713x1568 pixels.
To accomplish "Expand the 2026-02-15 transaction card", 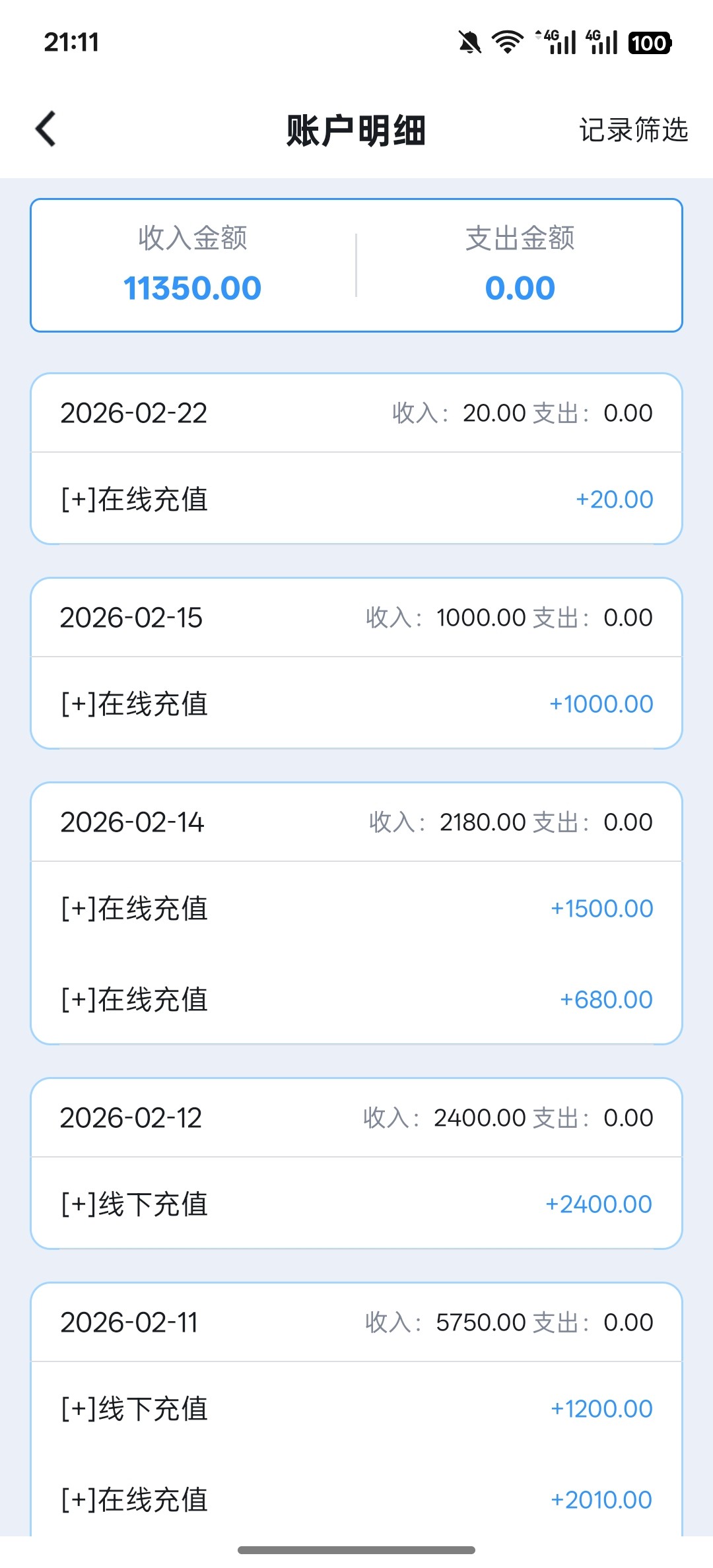I will click(356, 617).
